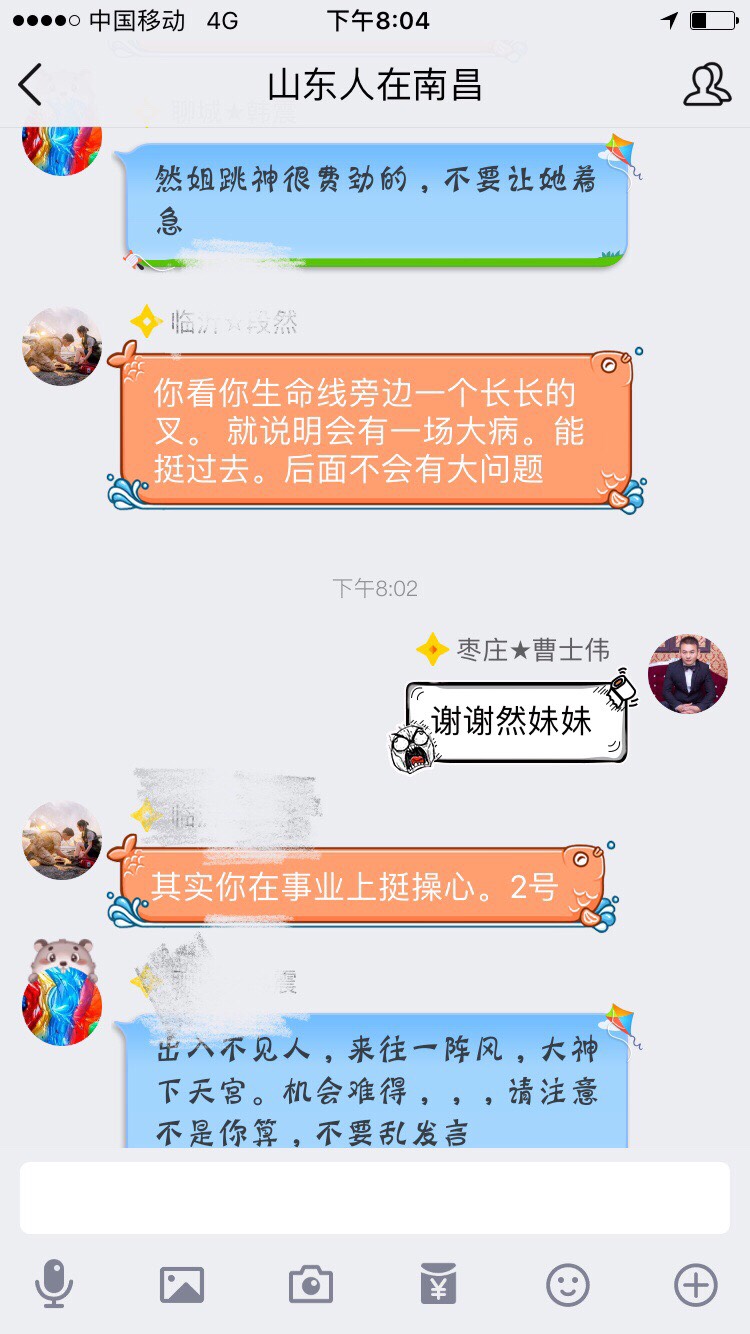The image size is (750, 1334).
Task: Open the emoji picker
Action: click(x=567, y=1284)
